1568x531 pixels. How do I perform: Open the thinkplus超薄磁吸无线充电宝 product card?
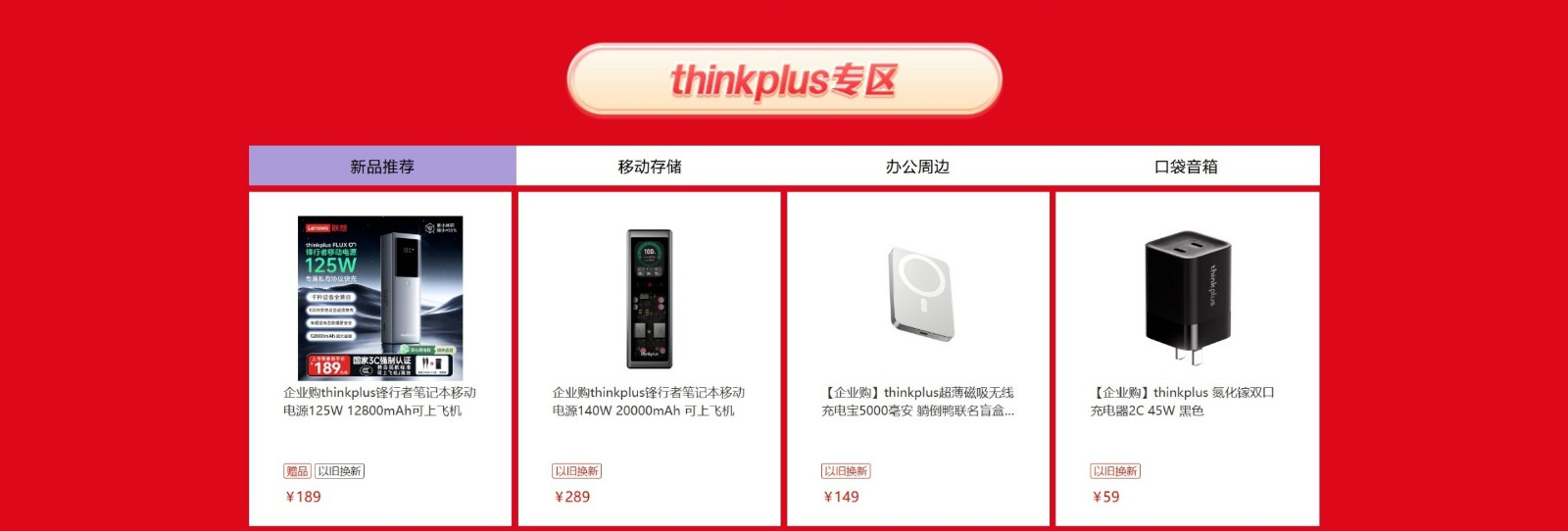(x=918, y=299)
